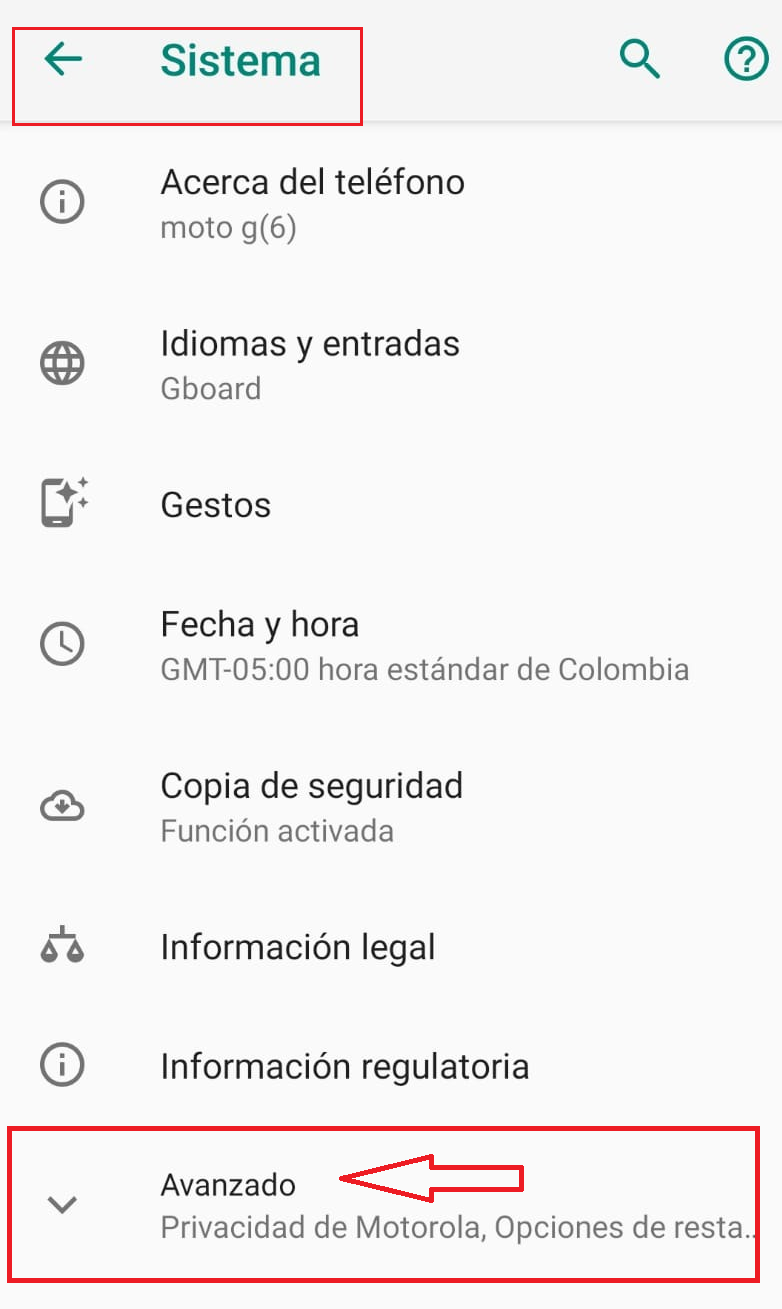Open Idiomas y entradas settings

tap(391, 364)
